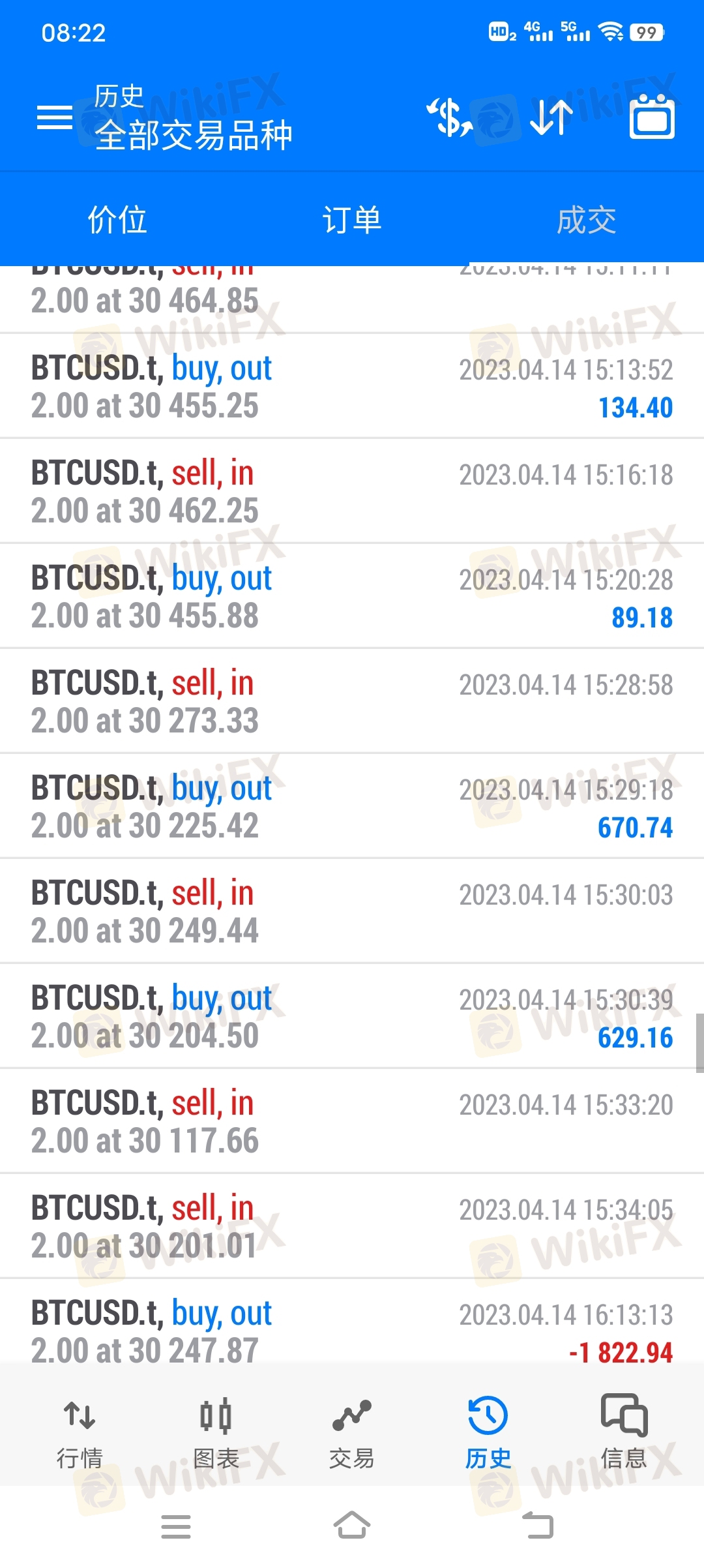Viewport: 704px width, 1568px height.
Task: Open the sell in deal at 30 117.66
Action: (x=352, y=1122)
